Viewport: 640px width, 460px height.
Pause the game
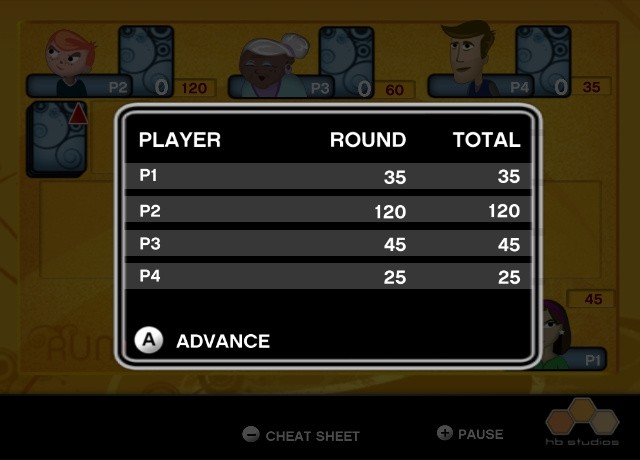click(469, 434)
